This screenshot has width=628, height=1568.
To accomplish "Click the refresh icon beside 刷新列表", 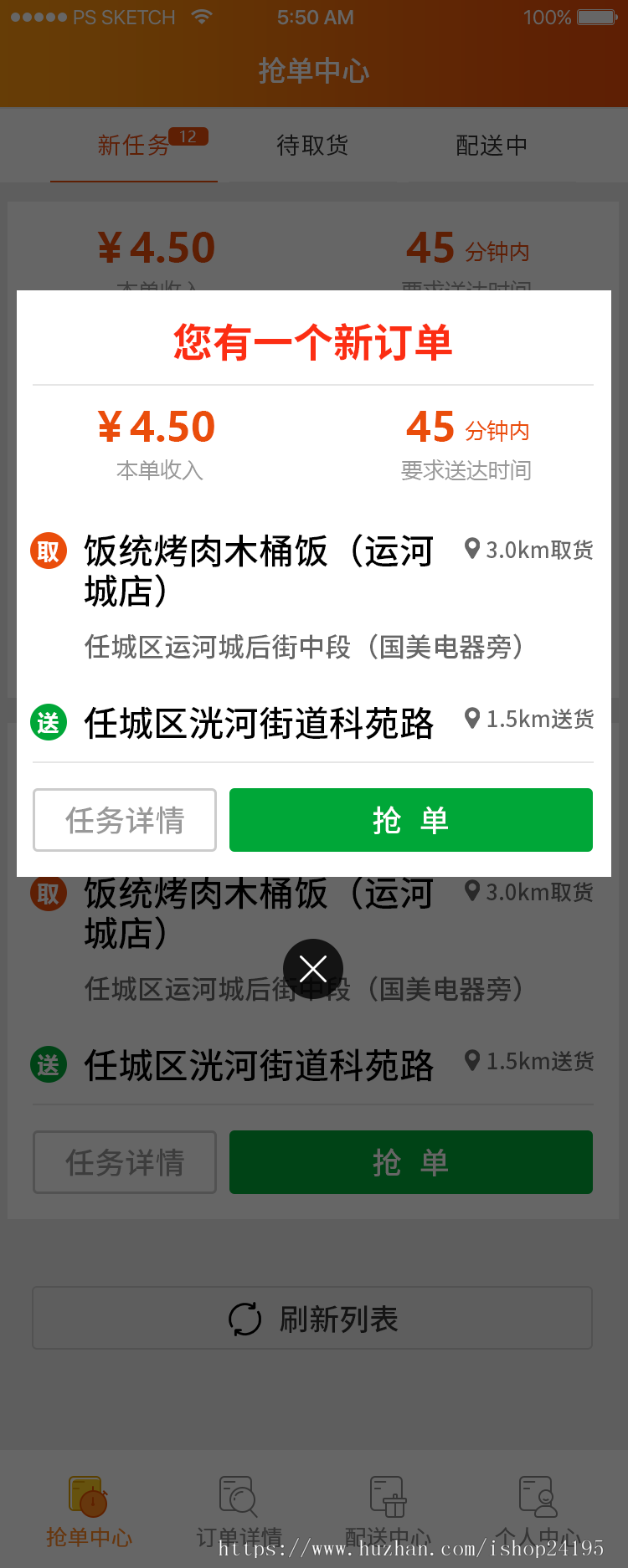I will pos(243,1318).
